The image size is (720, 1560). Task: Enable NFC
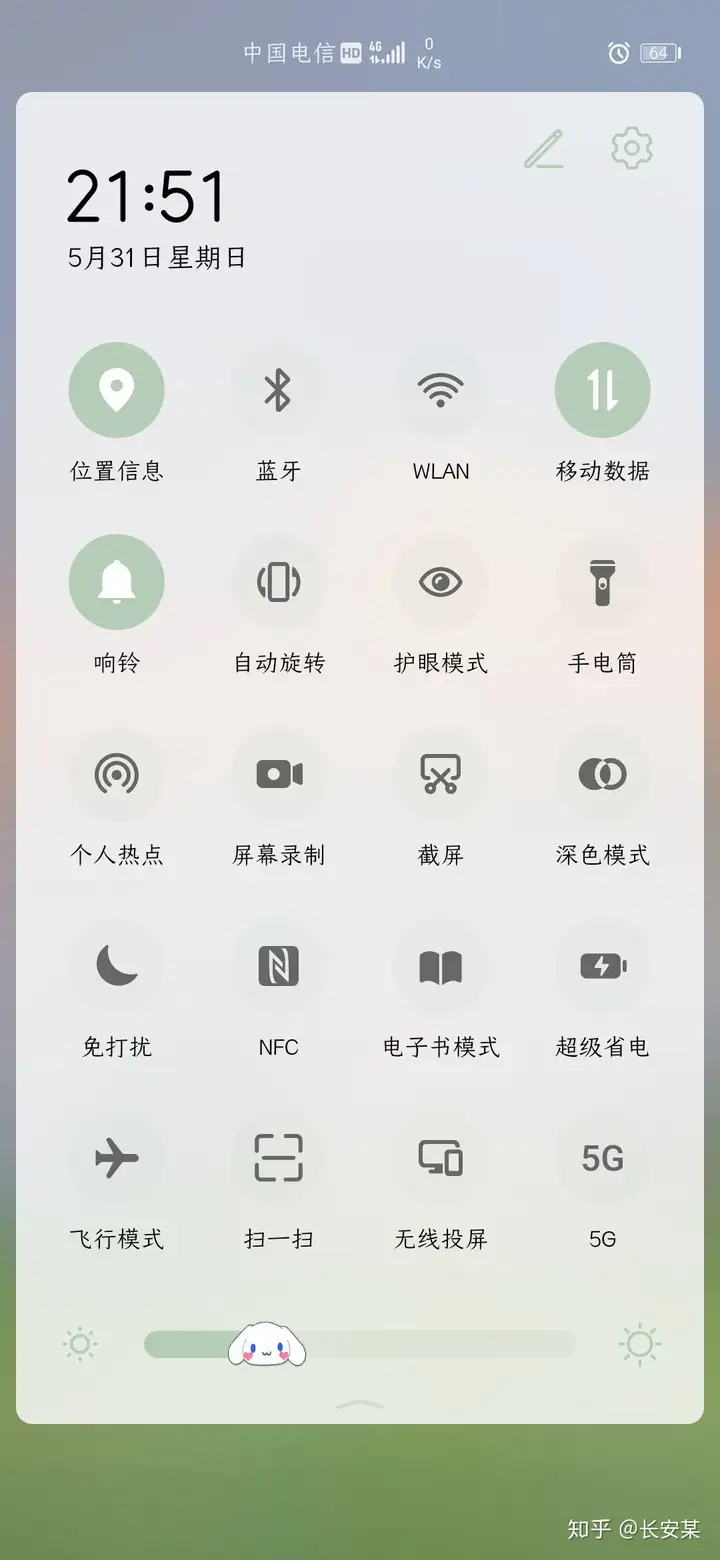point(278,966)
